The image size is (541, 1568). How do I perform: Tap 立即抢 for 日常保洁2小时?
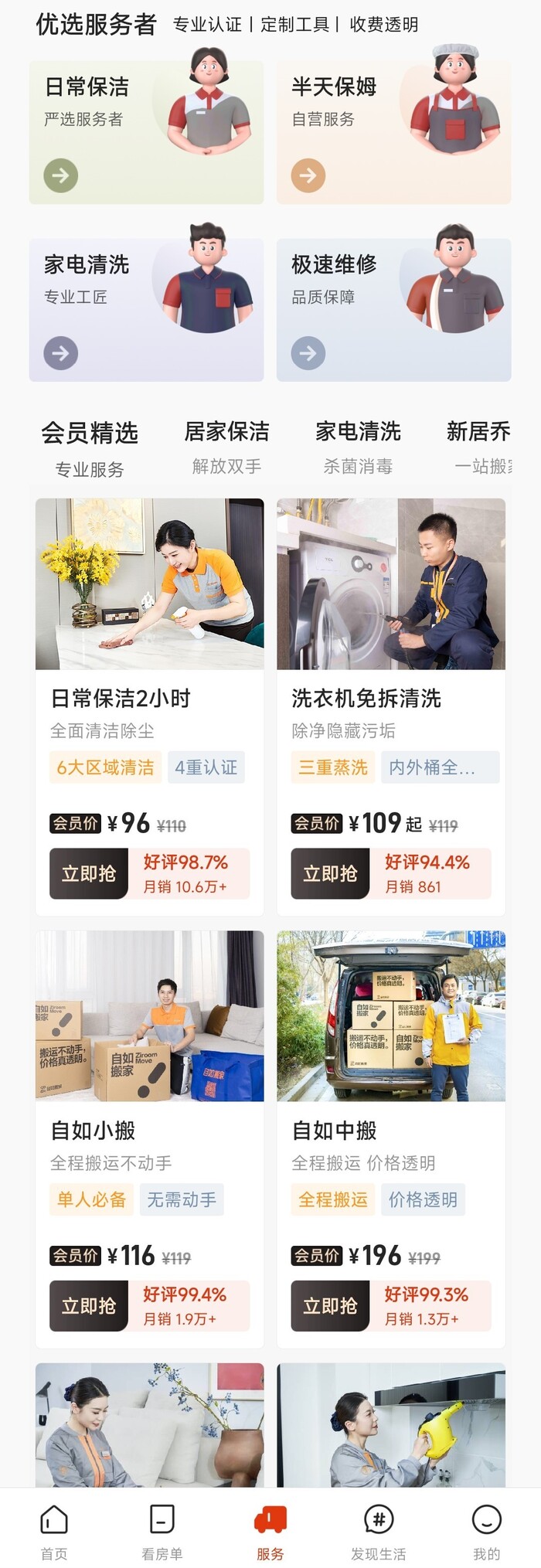[89, 874]
